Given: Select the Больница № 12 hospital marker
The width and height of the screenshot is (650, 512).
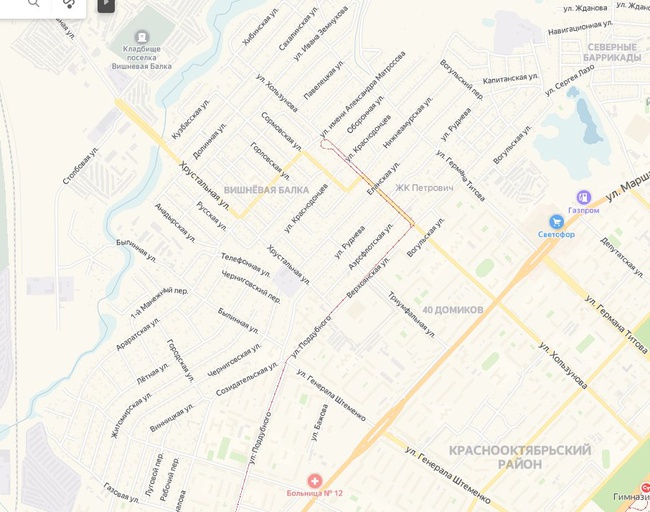Looking at the screenshot, I should coord(315,481).
